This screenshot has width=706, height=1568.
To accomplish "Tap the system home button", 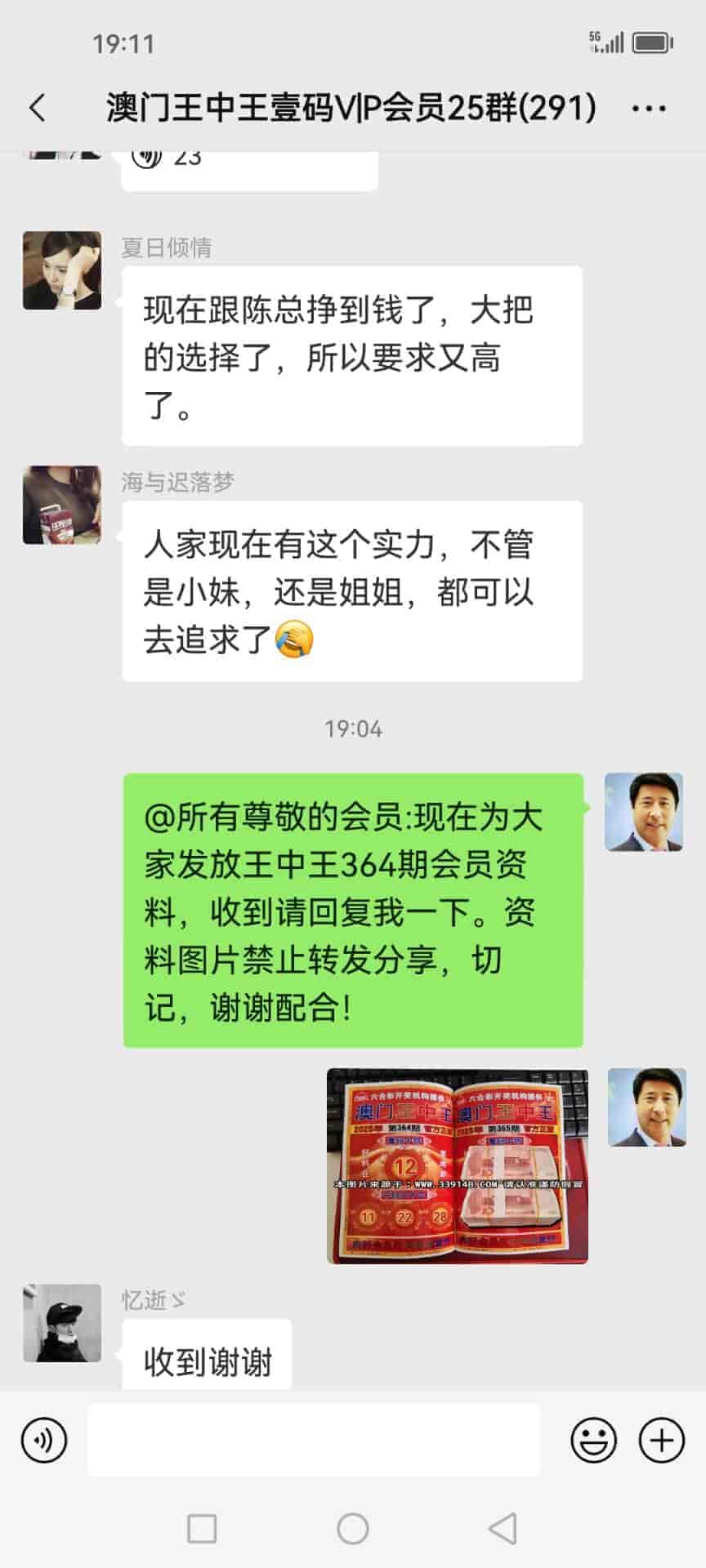I will 353,1528.
